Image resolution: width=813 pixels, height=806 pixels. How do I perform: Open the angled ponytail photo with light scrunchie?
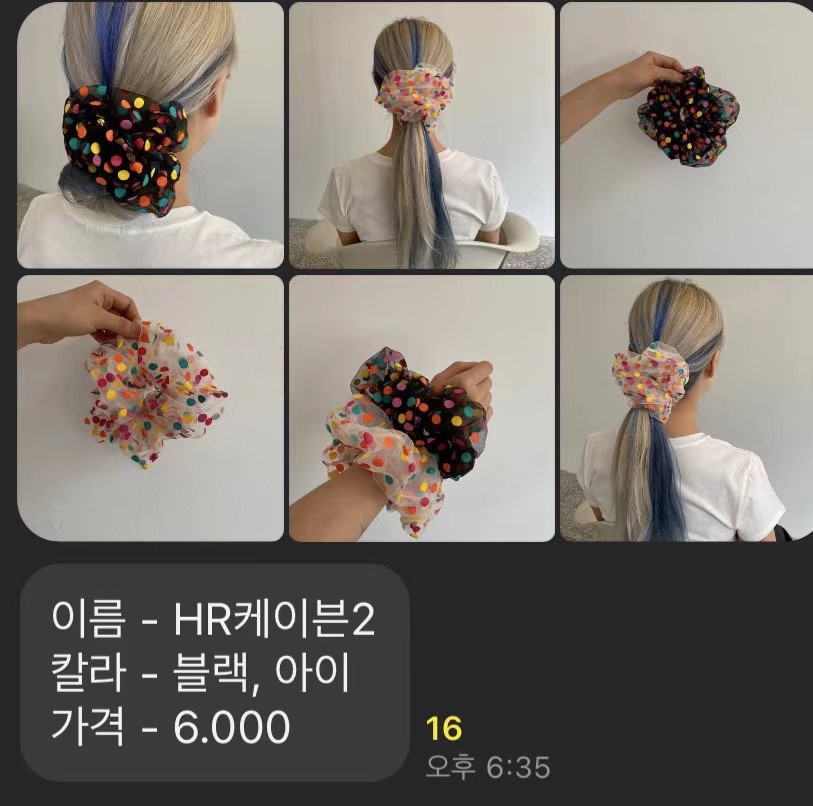(x=686, y=408)
